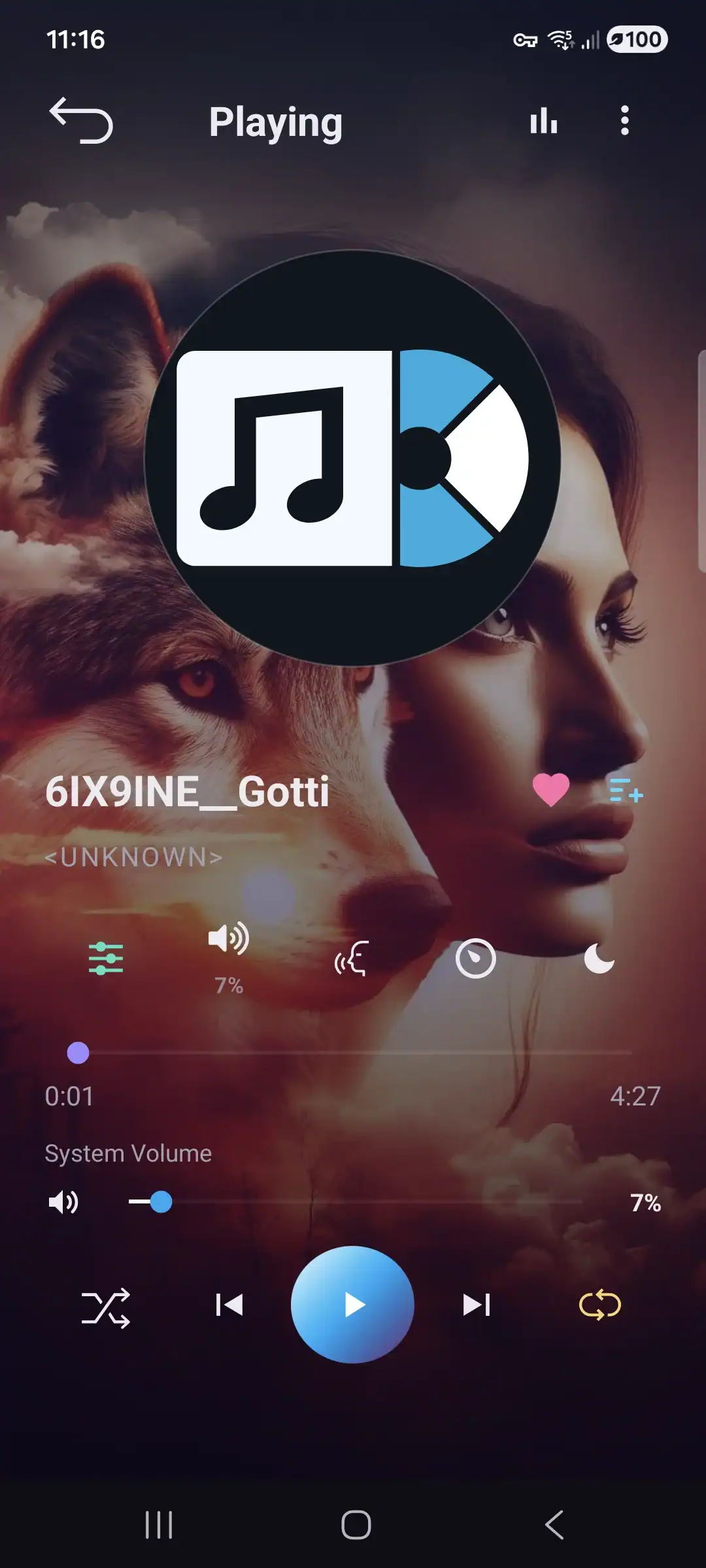This screenshot has height=1568, width=706.
Task: Open the playback speed control icon
Action: 475,958
